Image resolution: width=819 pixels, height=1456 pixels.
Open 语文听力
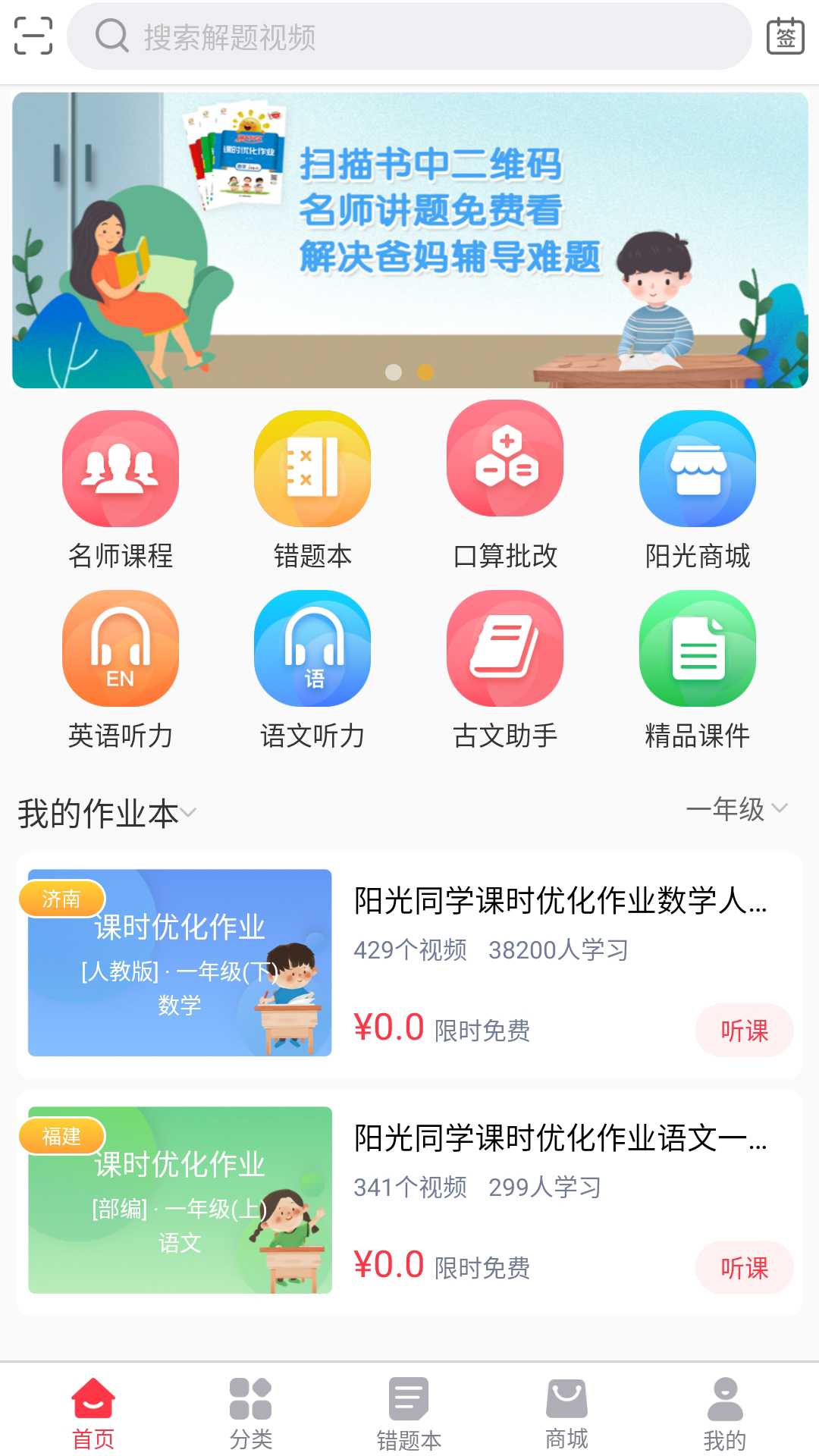(x=312, y=649)
